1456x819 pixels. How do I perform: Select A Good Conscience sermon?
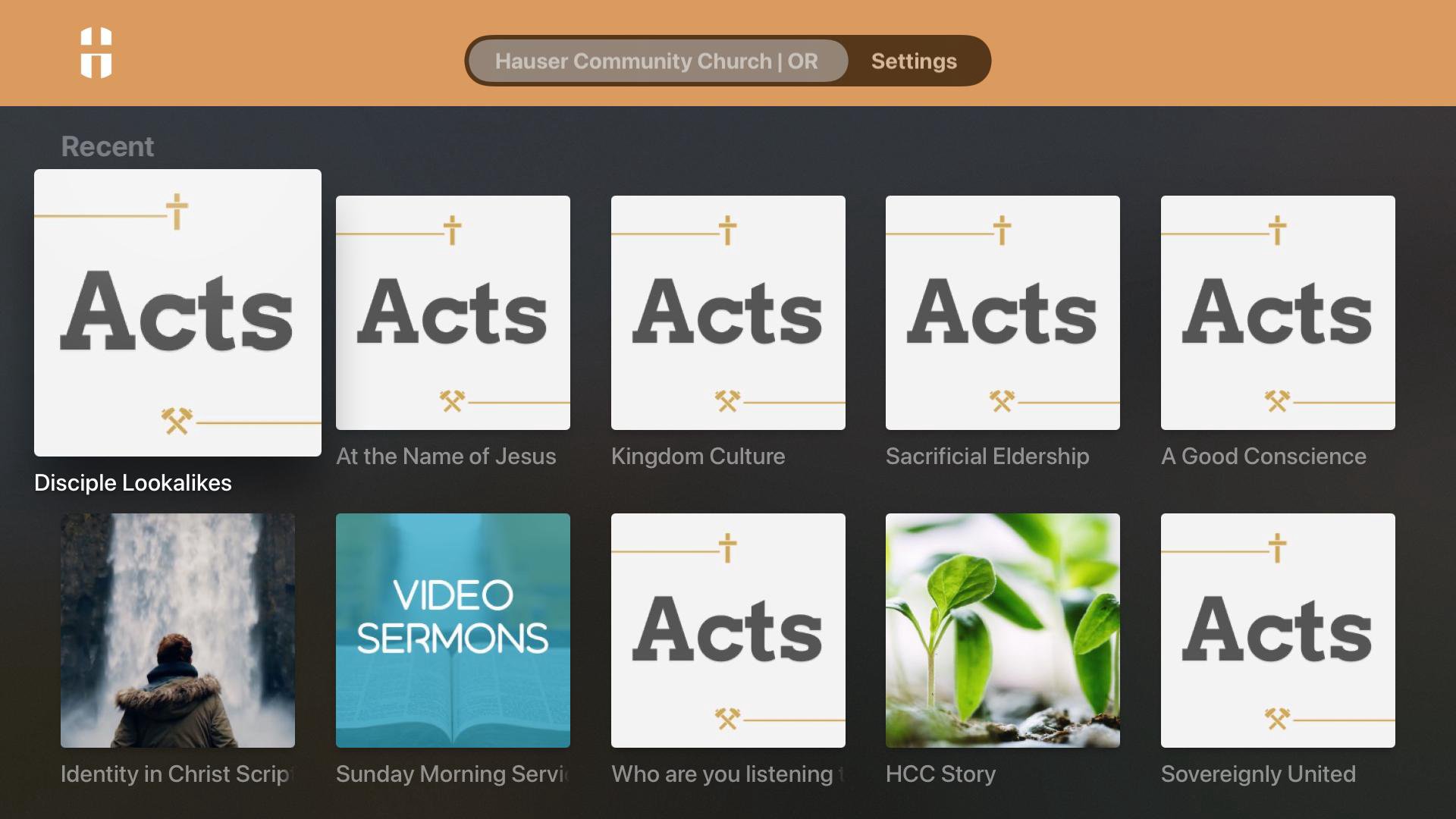(x=1278, y=312)
